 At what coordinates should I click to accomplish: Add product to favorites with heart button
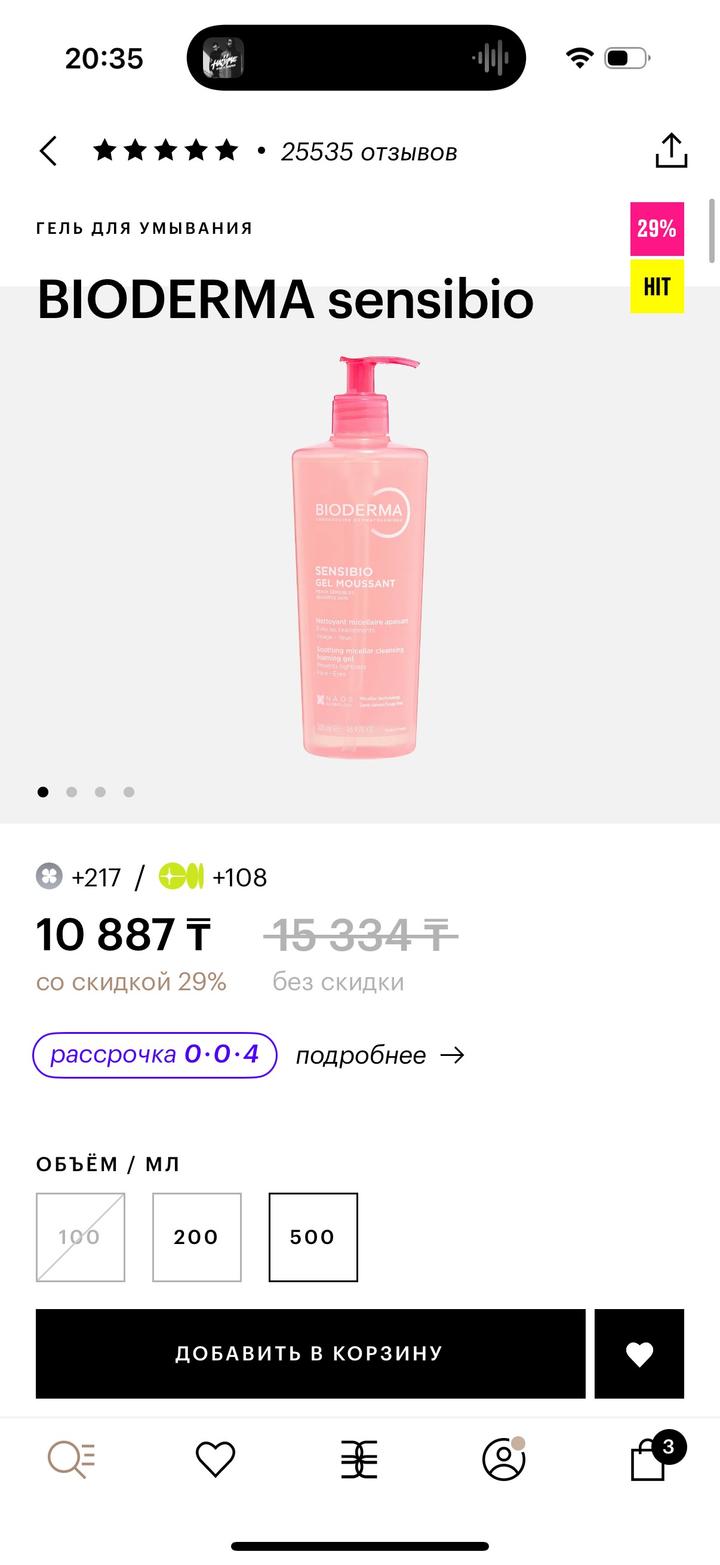[639, 1353]
